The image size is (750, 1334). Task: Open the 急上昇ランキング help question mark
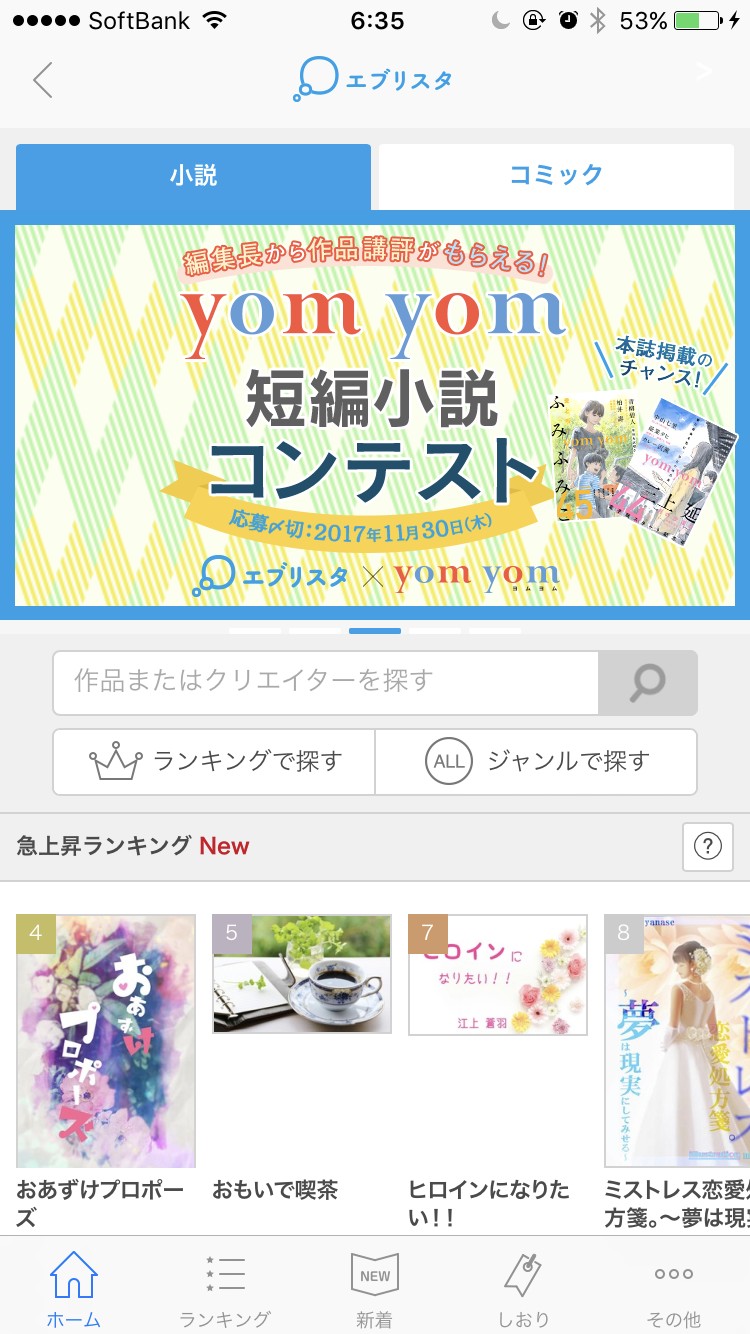click(x=707, y=847)
